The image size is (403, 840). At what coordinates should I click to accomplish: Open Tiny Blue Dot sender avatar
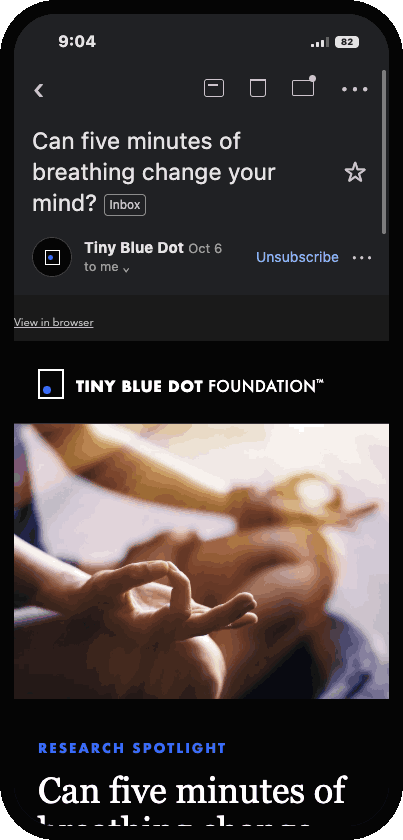coord(52,257)
